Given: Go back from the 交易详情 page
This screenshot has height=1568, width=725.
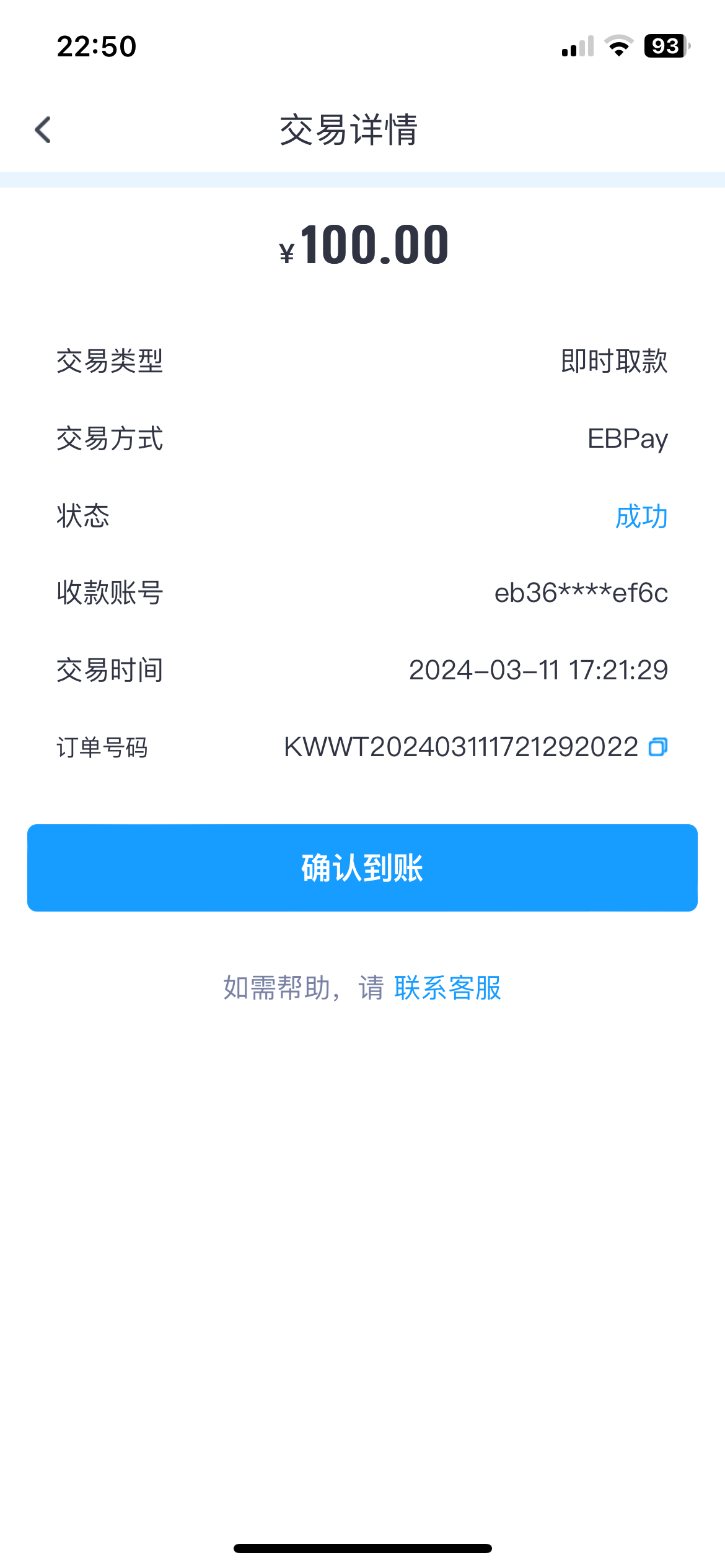Looking at the screenshot, I should (x=43, y=130).
